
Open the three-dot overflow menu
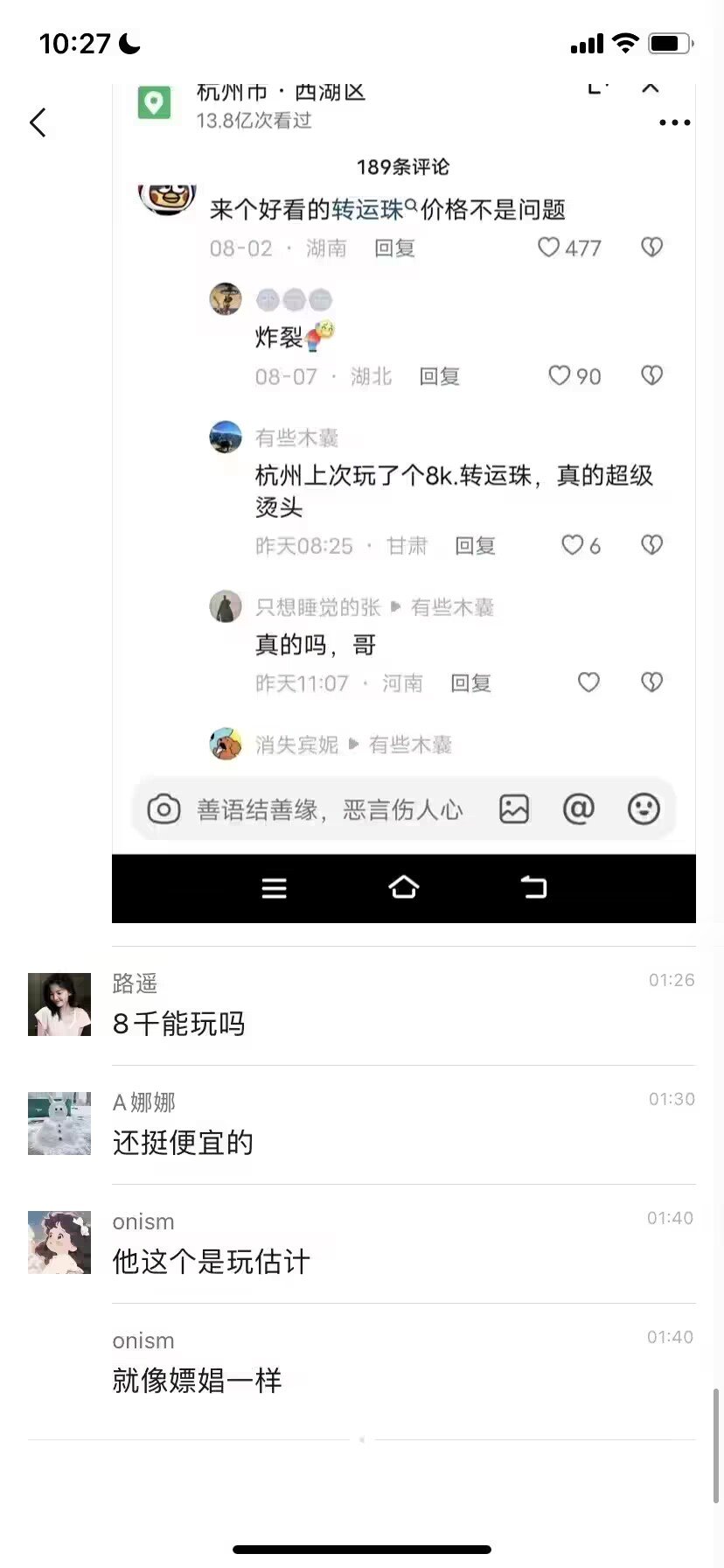pyautogui.click(x=674, y=122)
